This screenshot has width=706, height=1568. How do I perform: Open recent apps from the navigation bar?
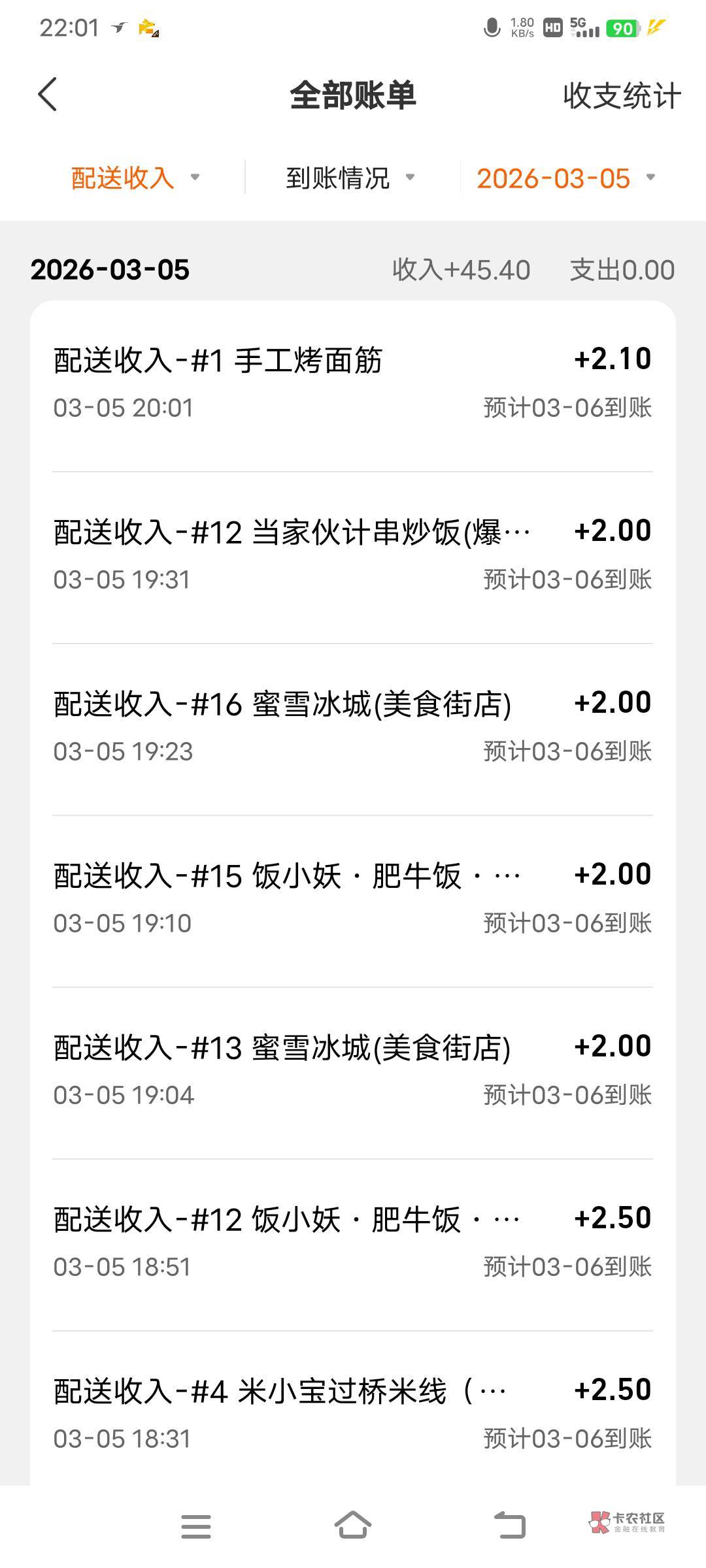[x=196, y=1527]
